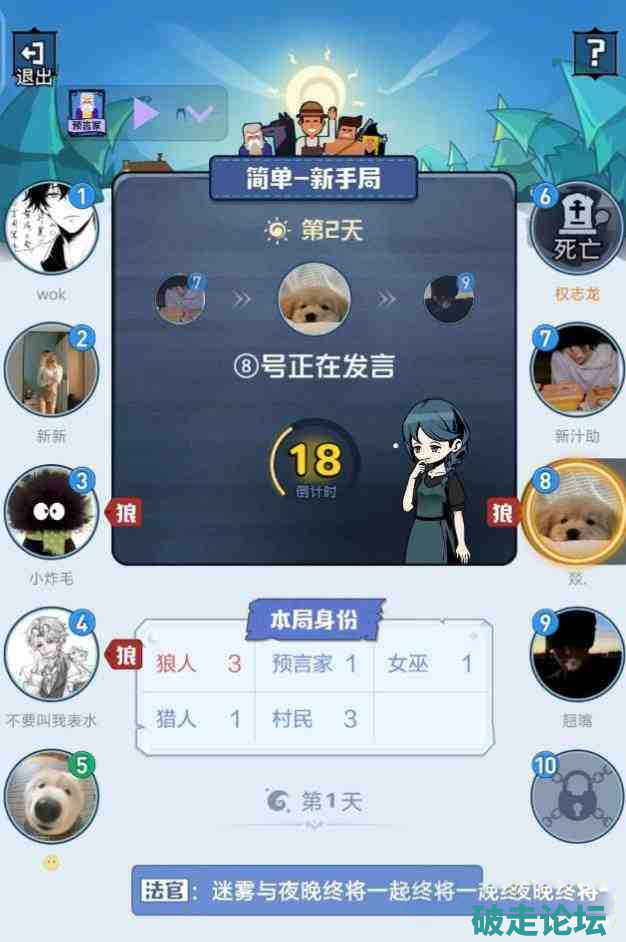Open player 7 新汁助's avatar
626x942 pixels.
point(576,369)
